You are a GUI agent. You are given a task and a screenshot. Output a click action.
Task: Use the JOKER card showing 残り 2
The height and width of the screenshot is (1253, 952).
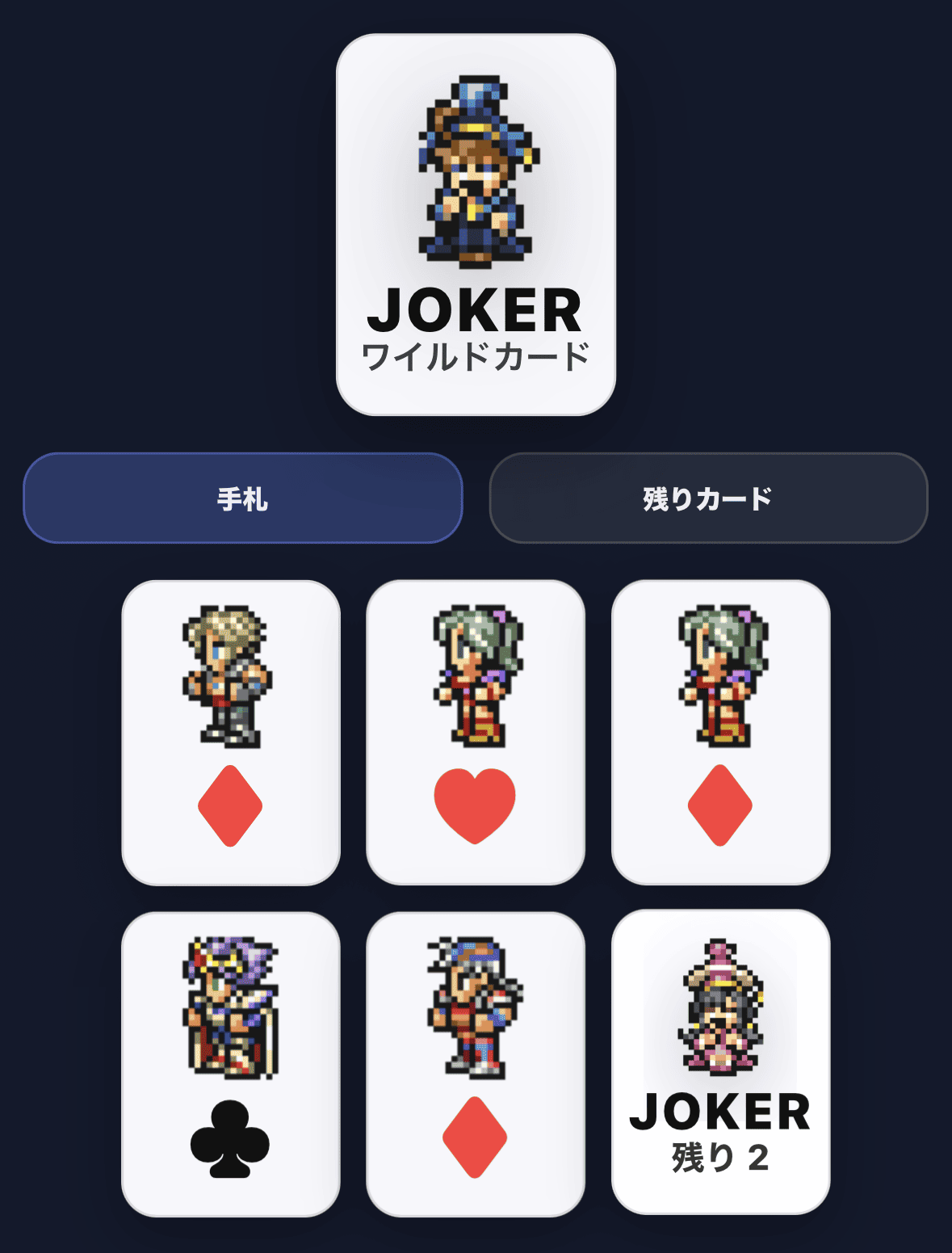(720, 1062)
